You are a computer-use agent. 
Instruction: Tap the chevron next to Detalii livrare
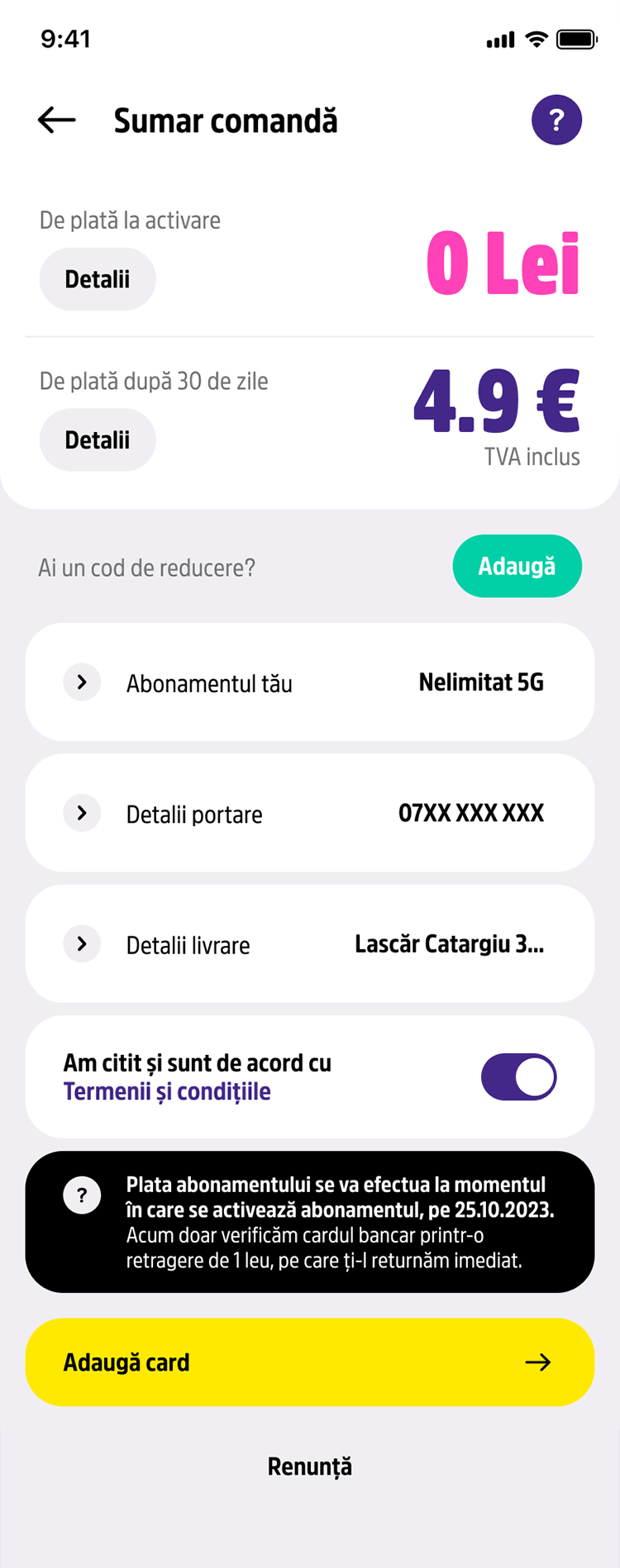click(81, 943)
